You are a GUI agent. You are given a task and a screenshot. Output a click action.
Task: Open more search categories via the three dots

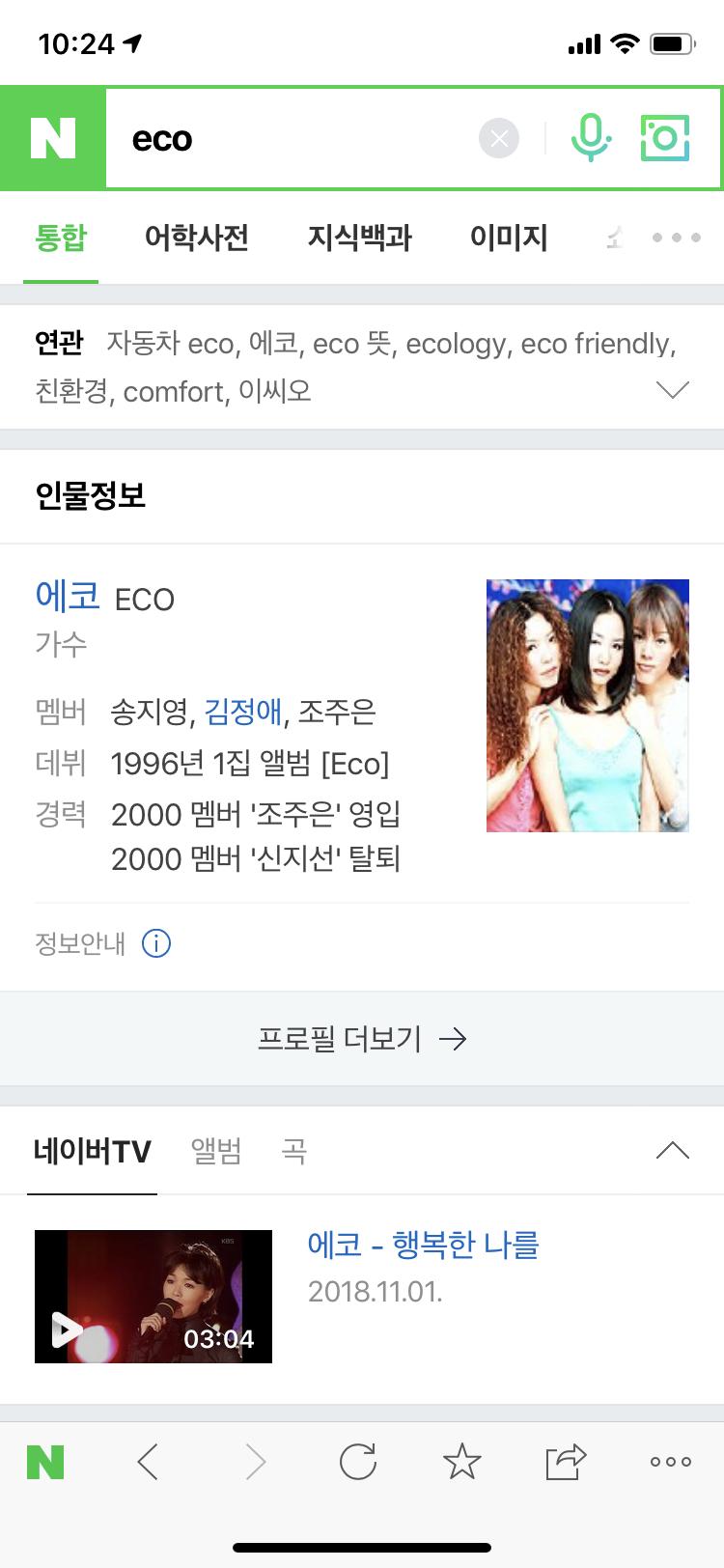(x=676, y=238)
